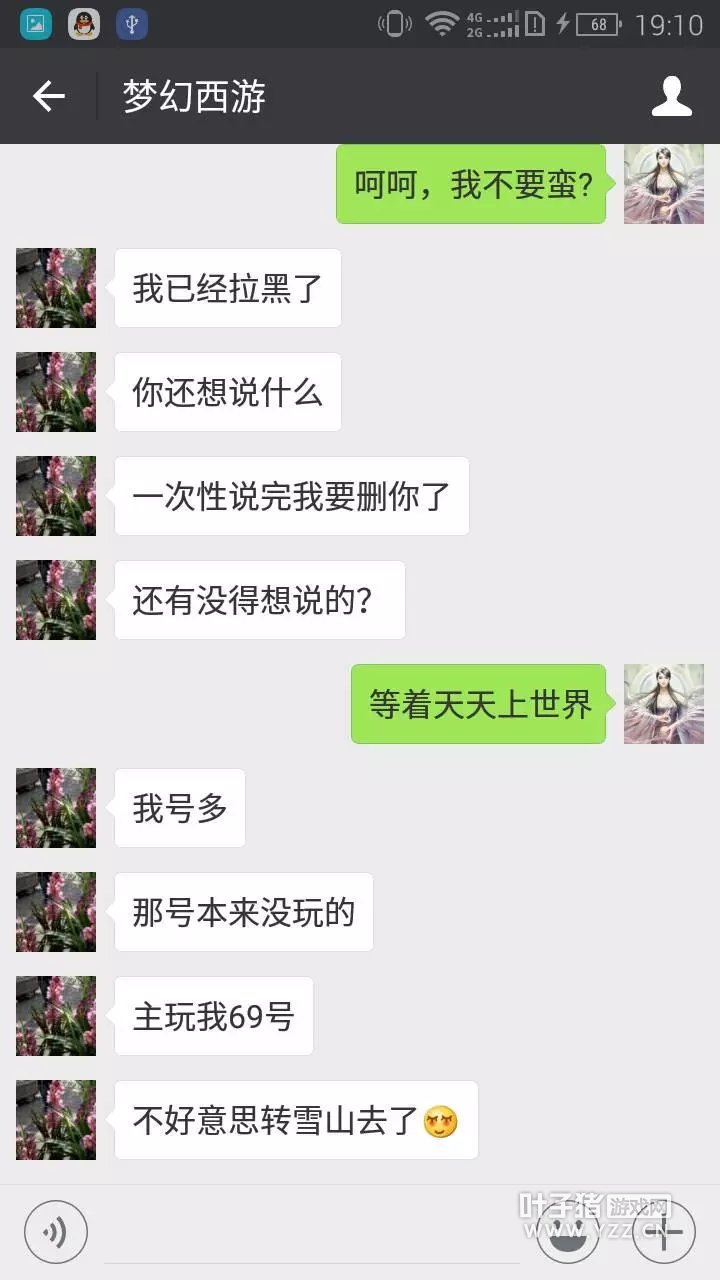
Task: Tap the message text input field
Action: click(x=312, y=1234)
